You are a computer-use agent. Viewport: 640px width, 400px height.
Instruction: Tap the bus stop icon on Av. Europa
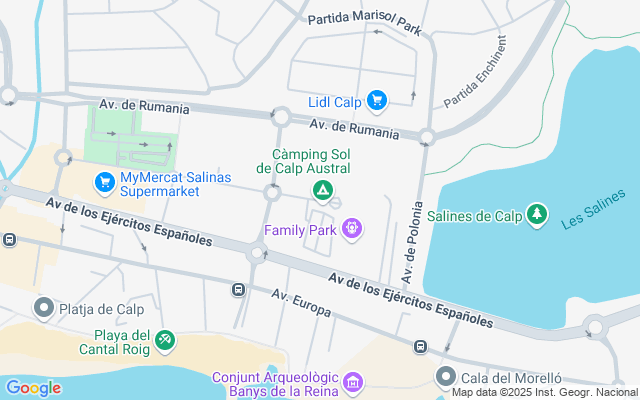pyautogui.click(x=238, y=290)
